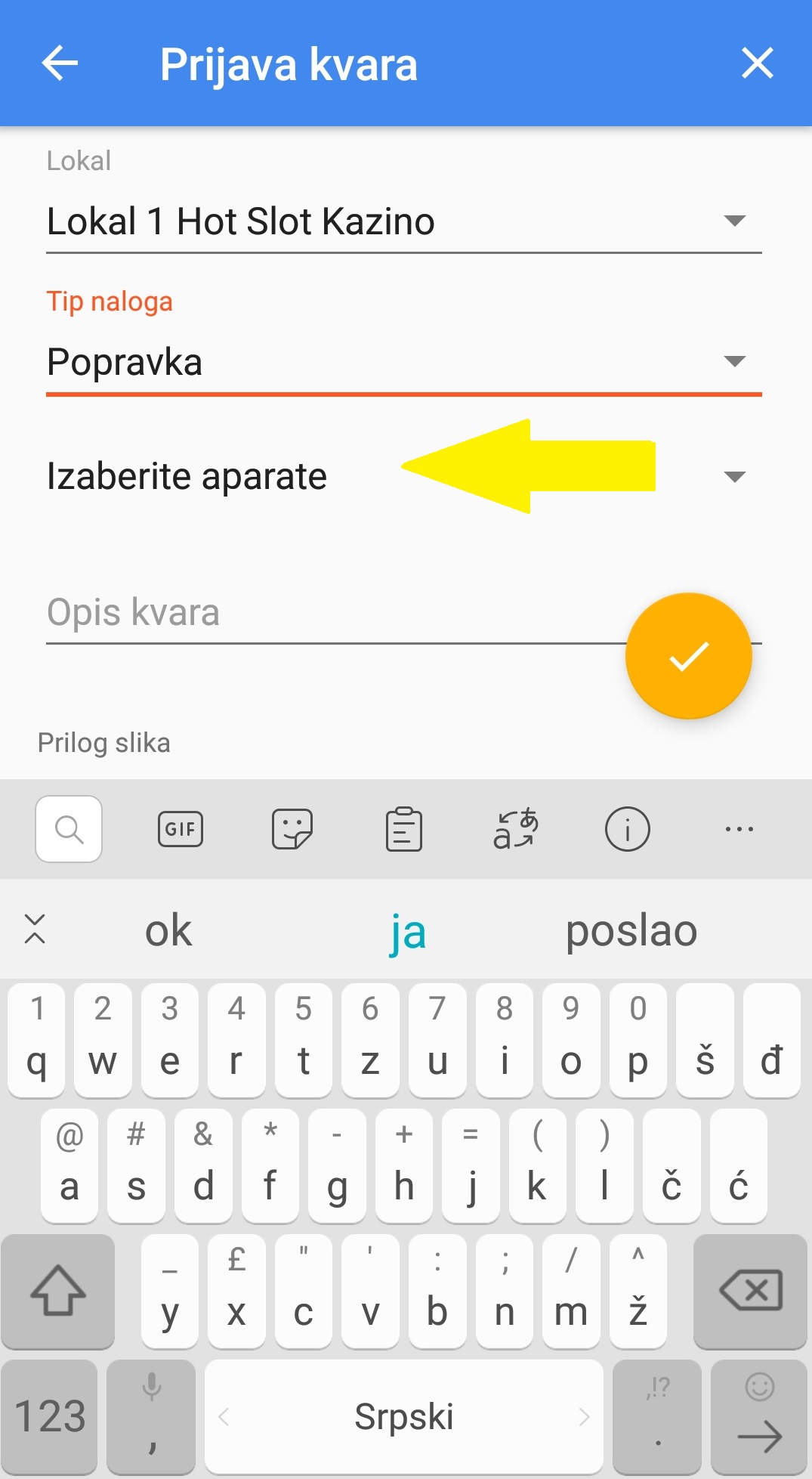The height and width of the screenshot is (1479, 812).
Task: Choose the suggested word "ja"
Action: (x=408, y=930)
